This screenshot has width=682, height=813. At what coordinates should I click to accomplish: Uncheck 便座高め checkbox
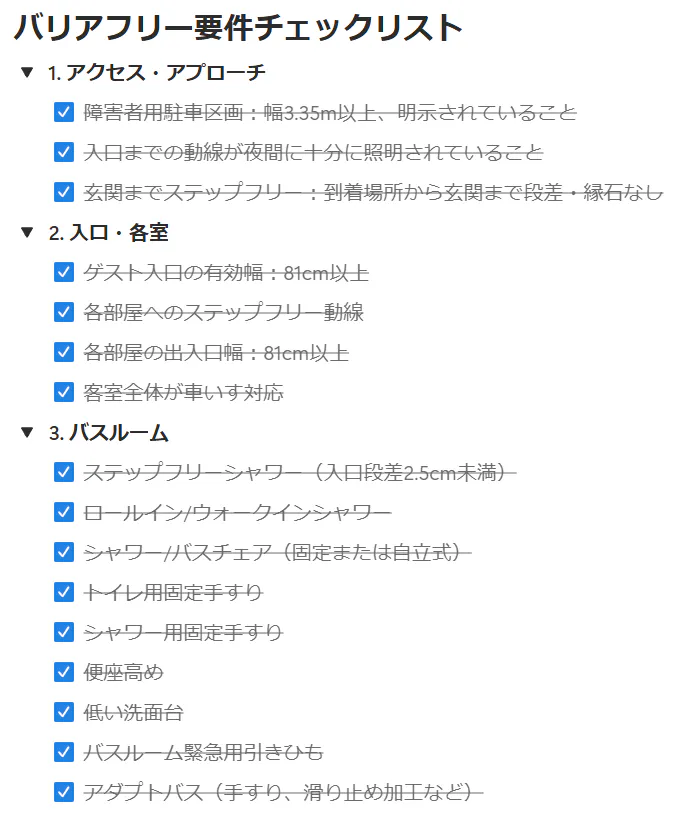(x=64, y=672)
